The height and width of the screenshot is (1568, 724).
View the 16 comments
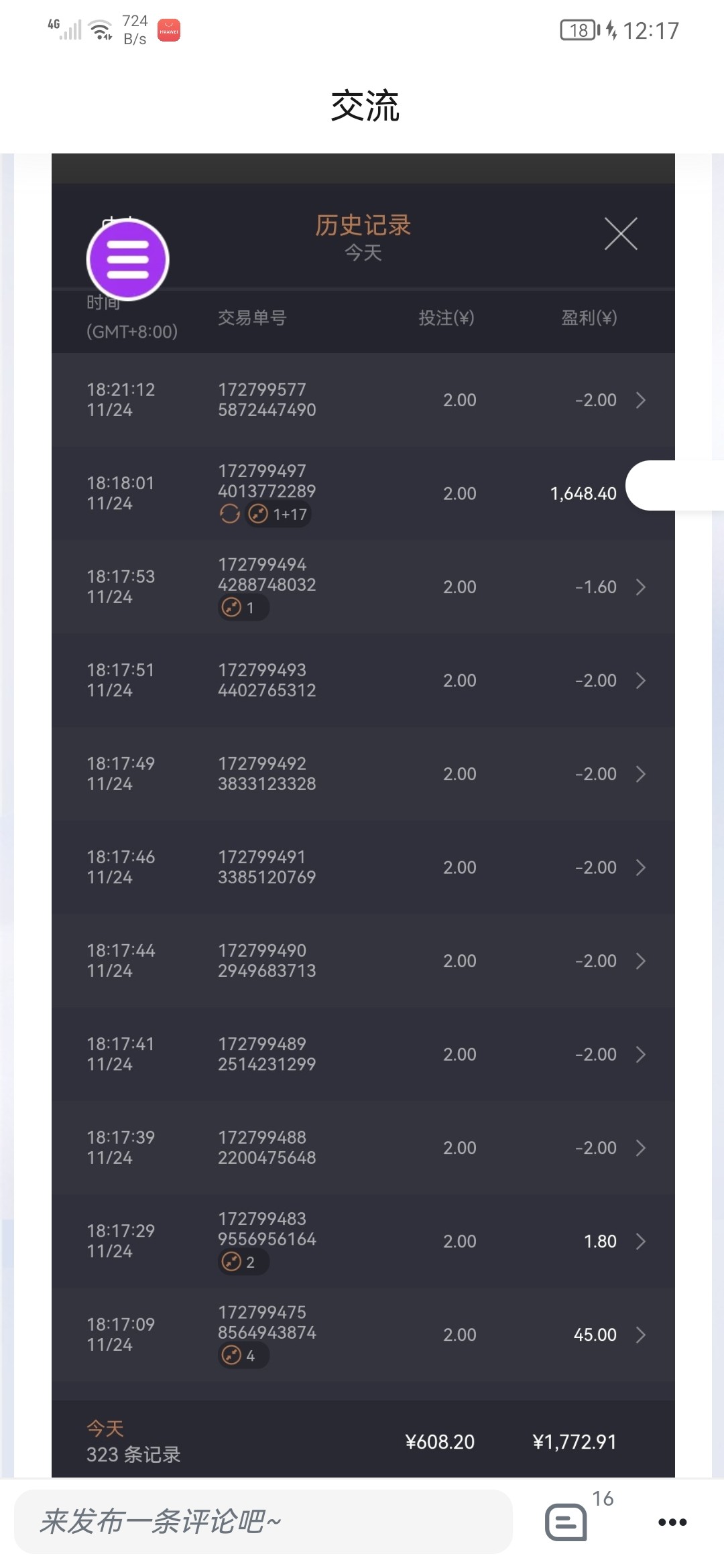tap(567, 1522)
